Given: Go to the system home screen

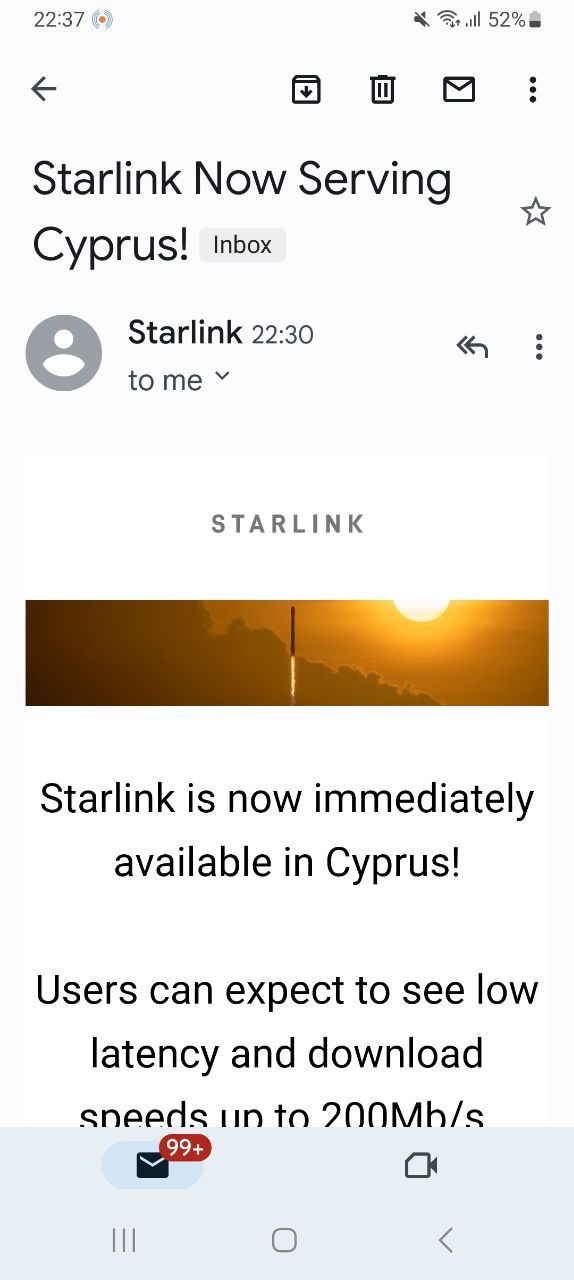Looking at the screenshot, I should [x=285, y=1240].
